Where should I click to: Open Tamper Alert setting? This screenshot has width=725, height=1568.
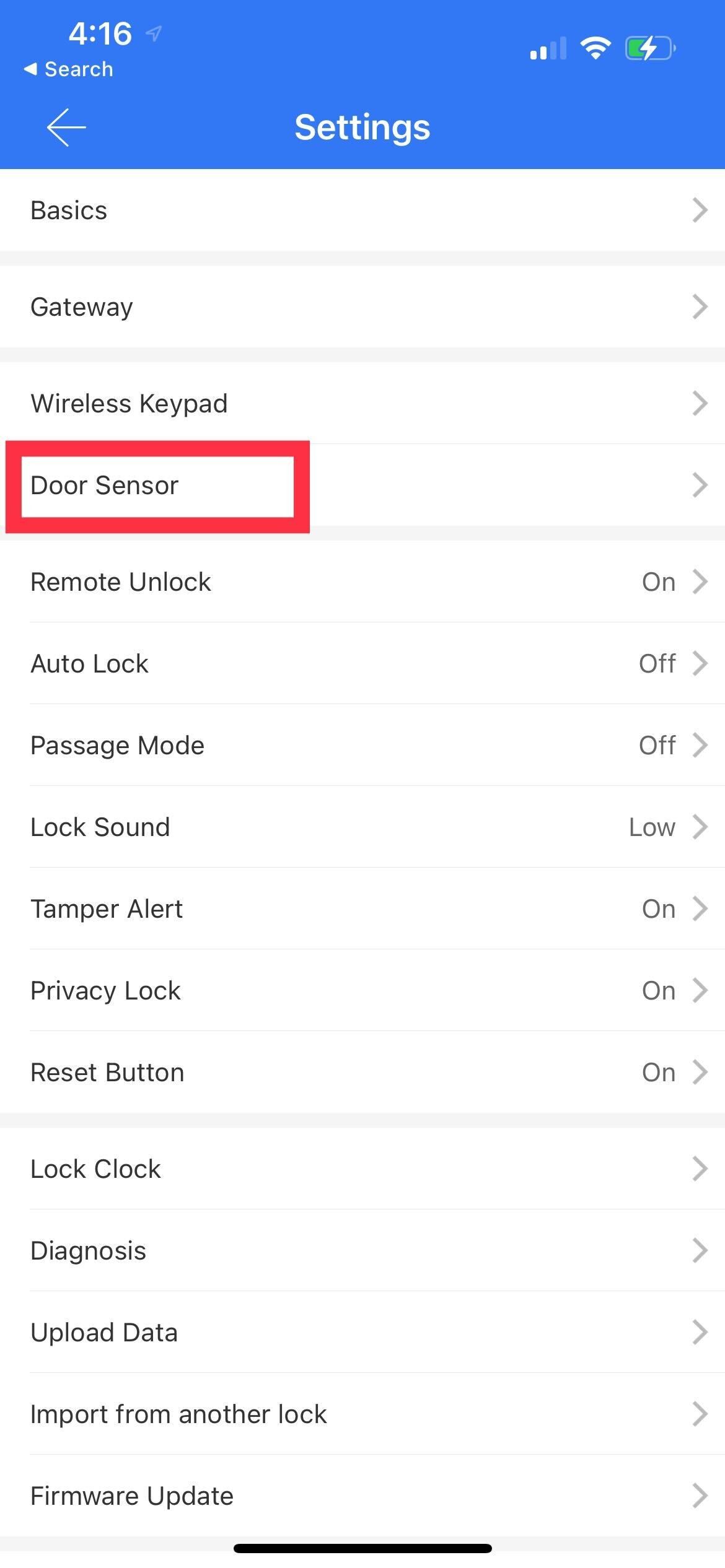[x=362, y=908]
